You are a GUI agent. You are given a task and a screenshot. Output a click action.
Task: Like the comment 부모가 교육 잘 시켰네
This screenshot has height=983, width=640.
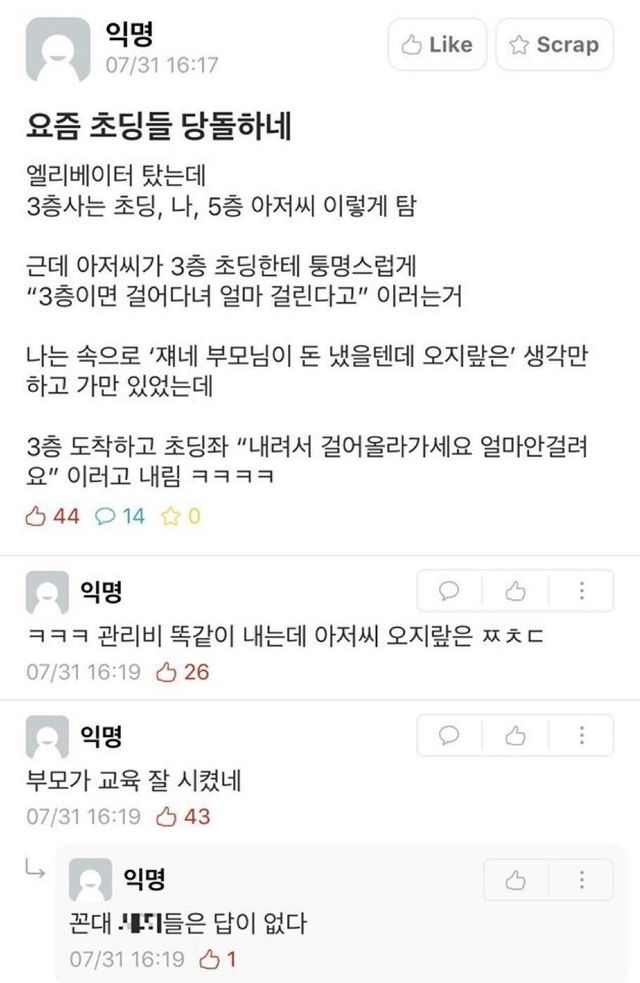(515, 735)
